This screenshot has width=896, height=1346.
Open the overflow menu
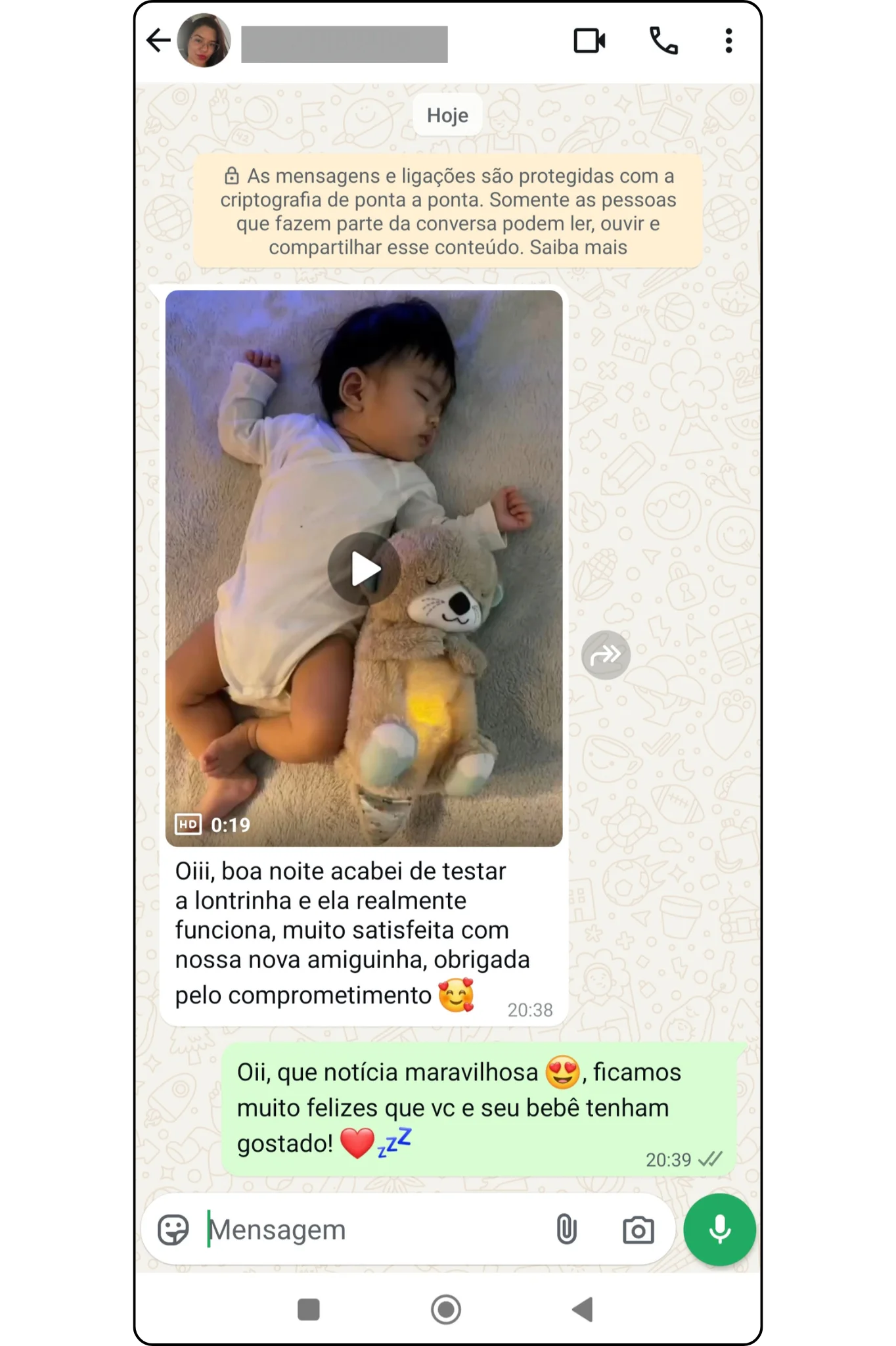click(728, 41)
